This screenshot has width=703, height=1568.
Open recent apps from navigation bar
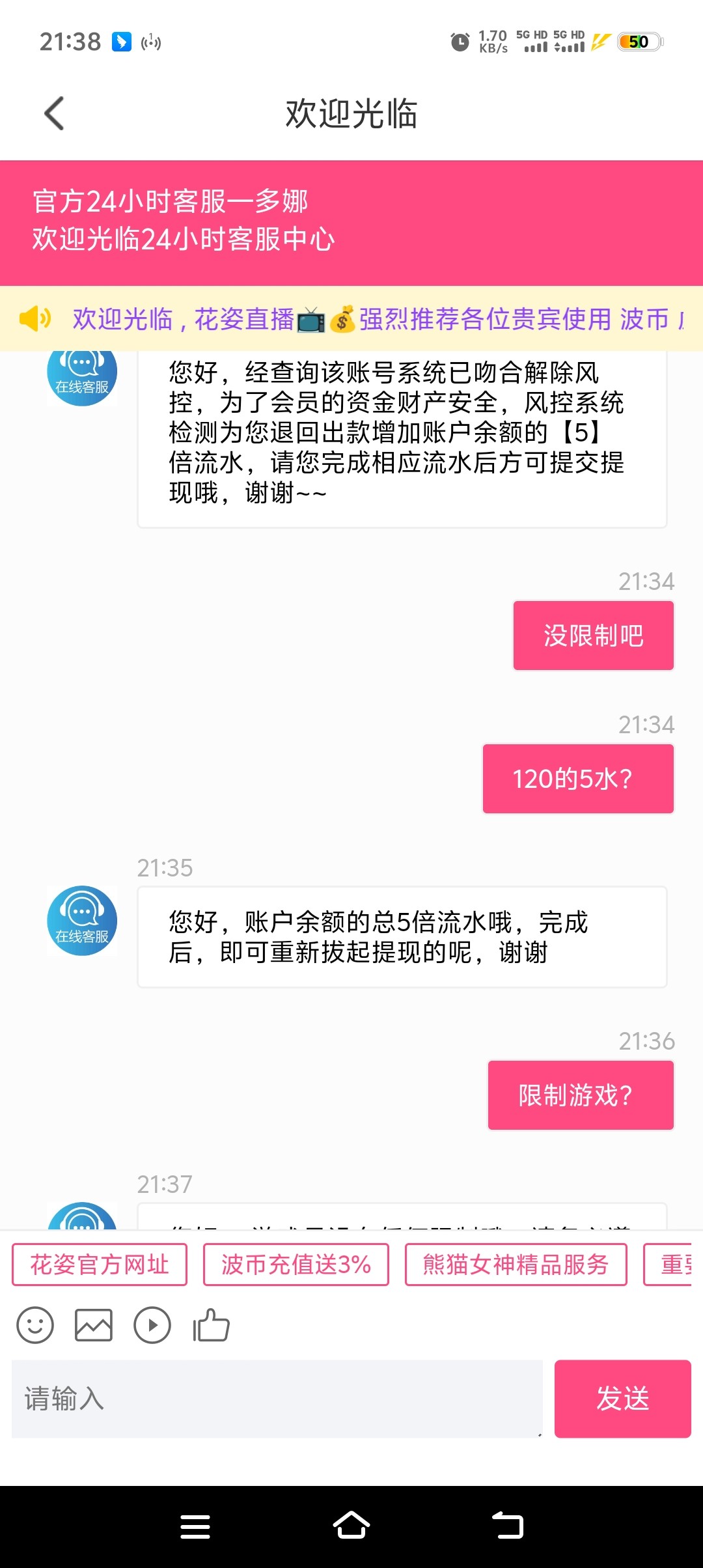(x=195, y=1526)
